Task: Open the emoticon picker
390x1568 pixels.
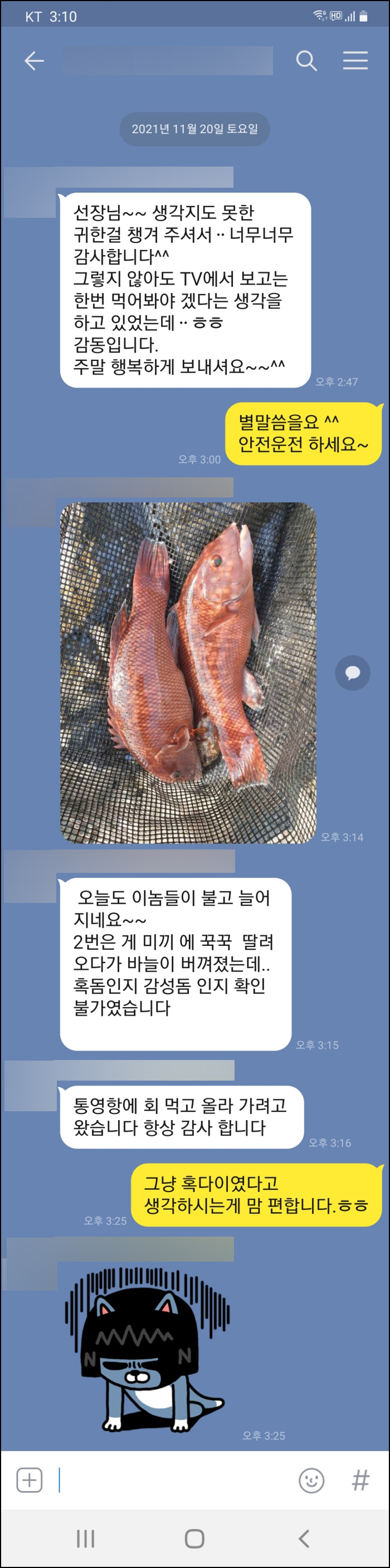Action: tap(311, 1480)
